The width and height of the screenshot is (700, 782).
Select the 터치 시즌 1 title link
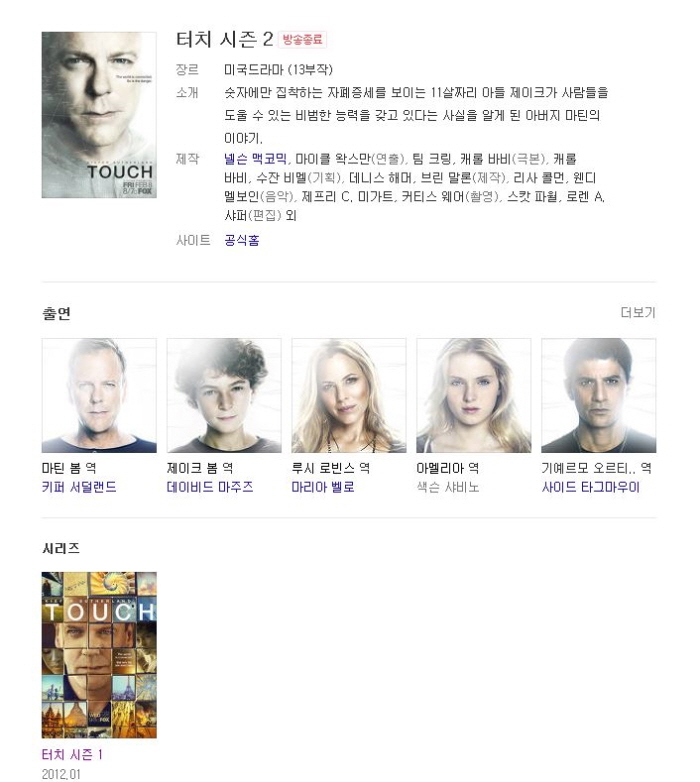point(72,755)
